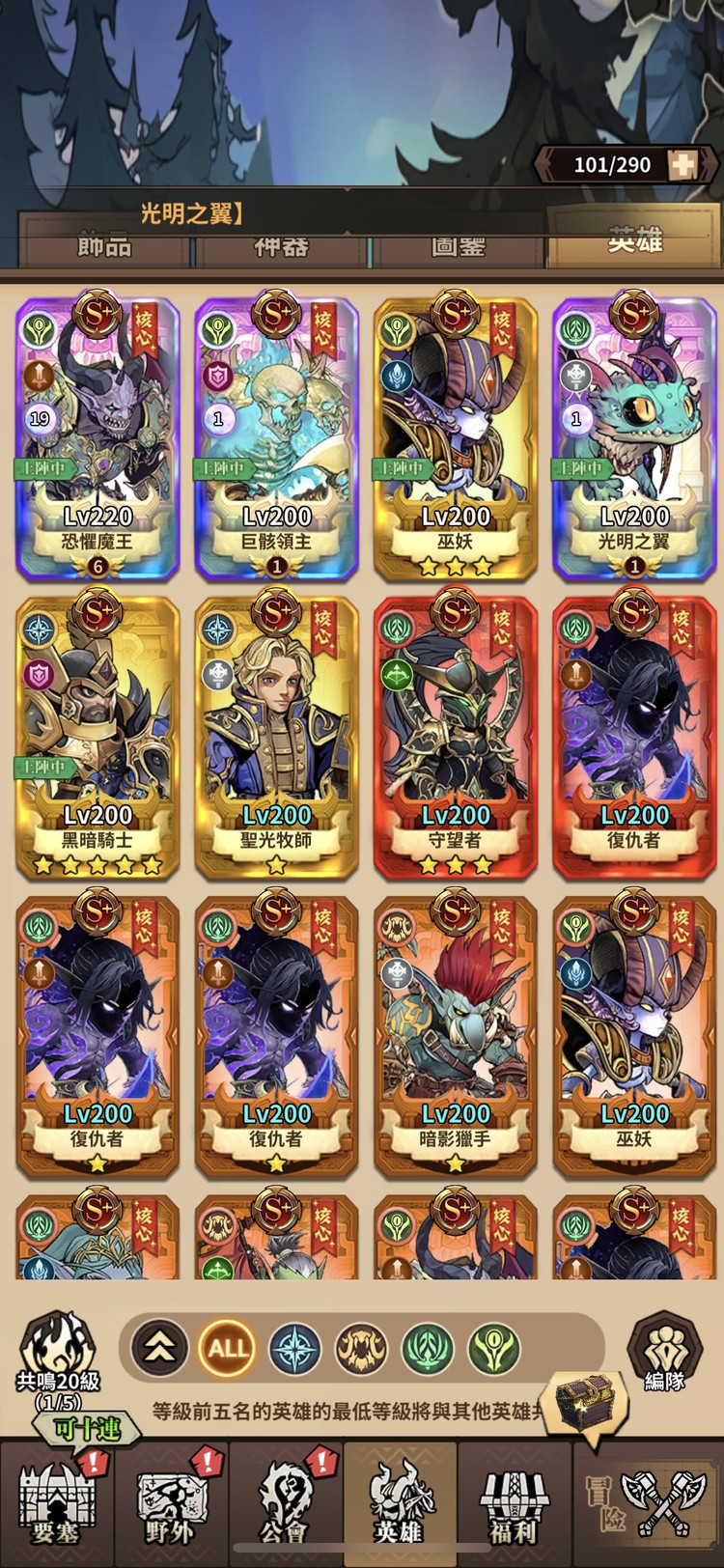
Task: Switch to the 神器 tab
Action: (x=281, y=246)
